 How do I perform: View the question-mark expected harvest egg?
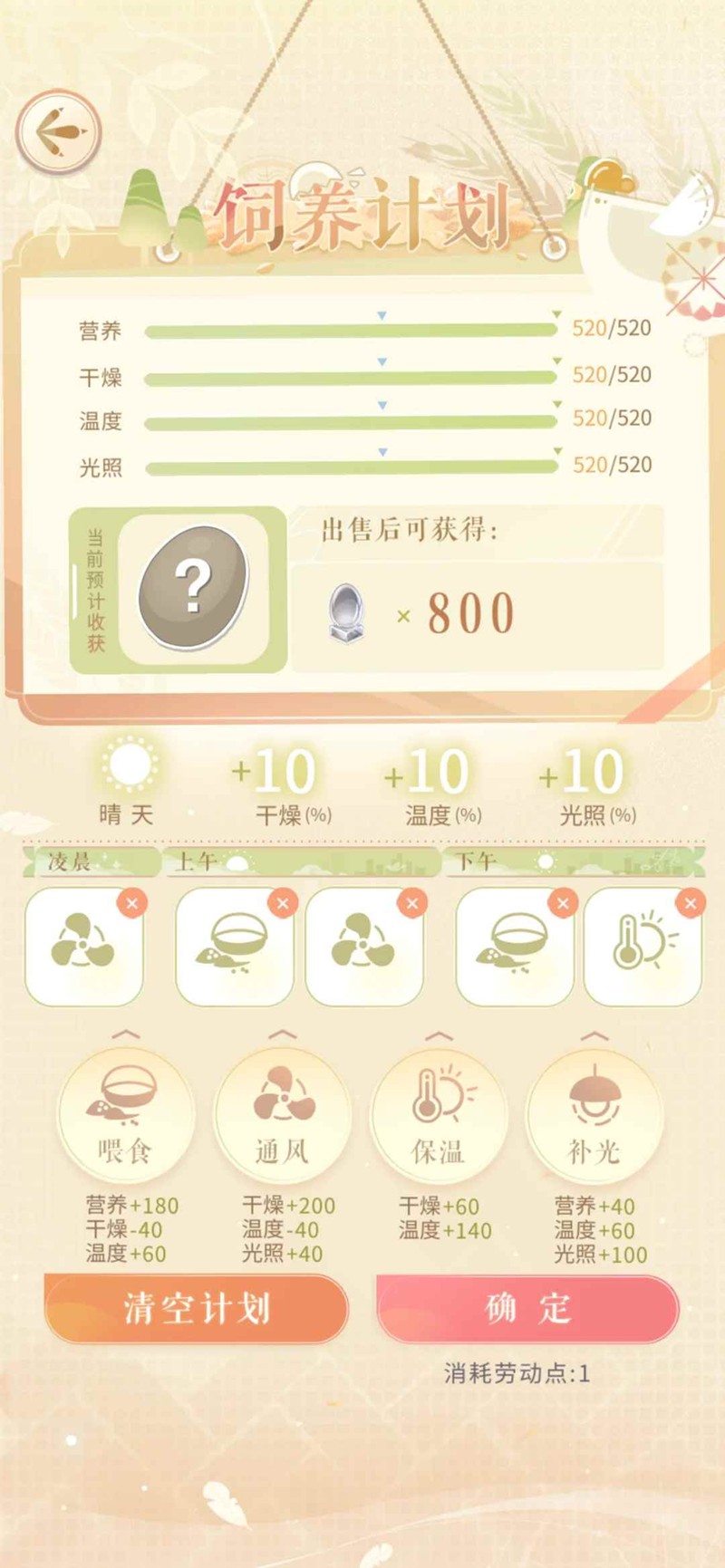click(x=193, y=588)
